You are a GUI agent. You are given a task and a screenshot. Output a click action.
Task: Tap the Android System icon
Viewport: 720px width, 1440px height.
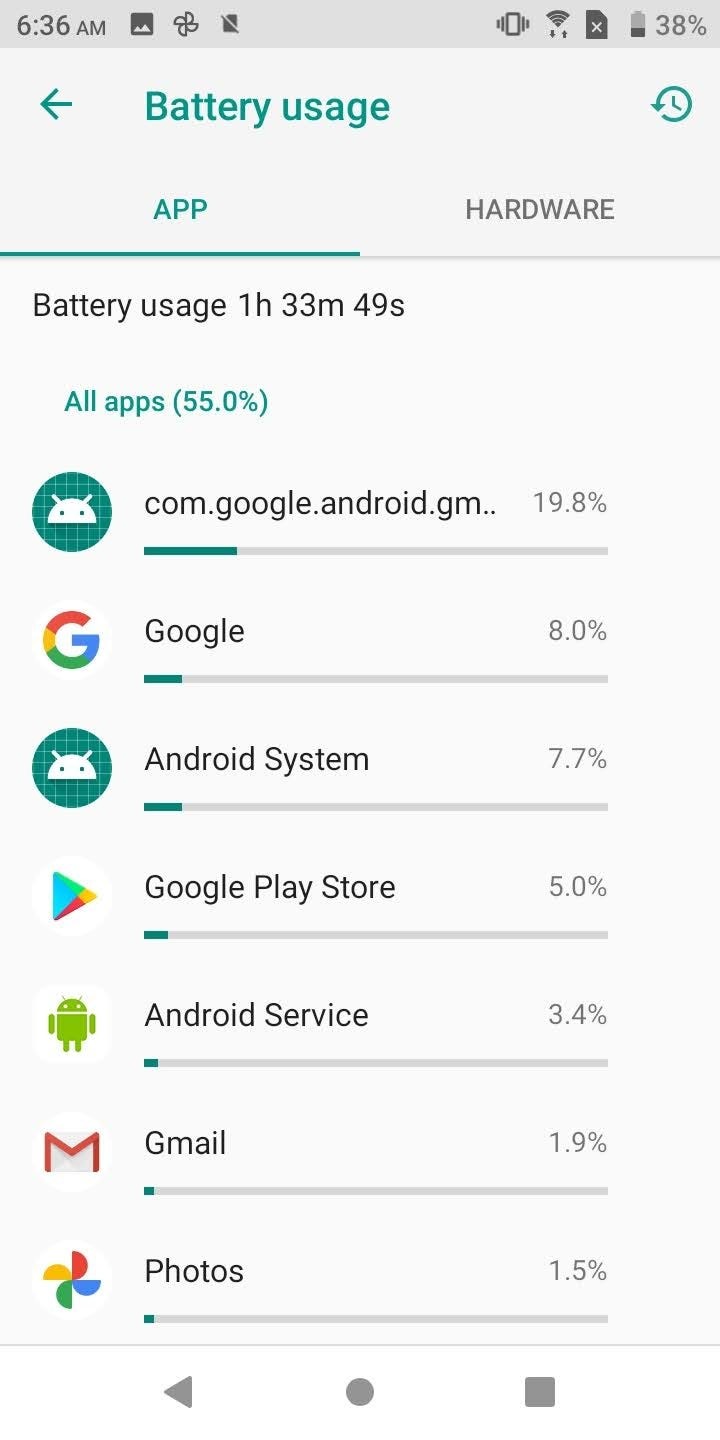coord(71,767)
